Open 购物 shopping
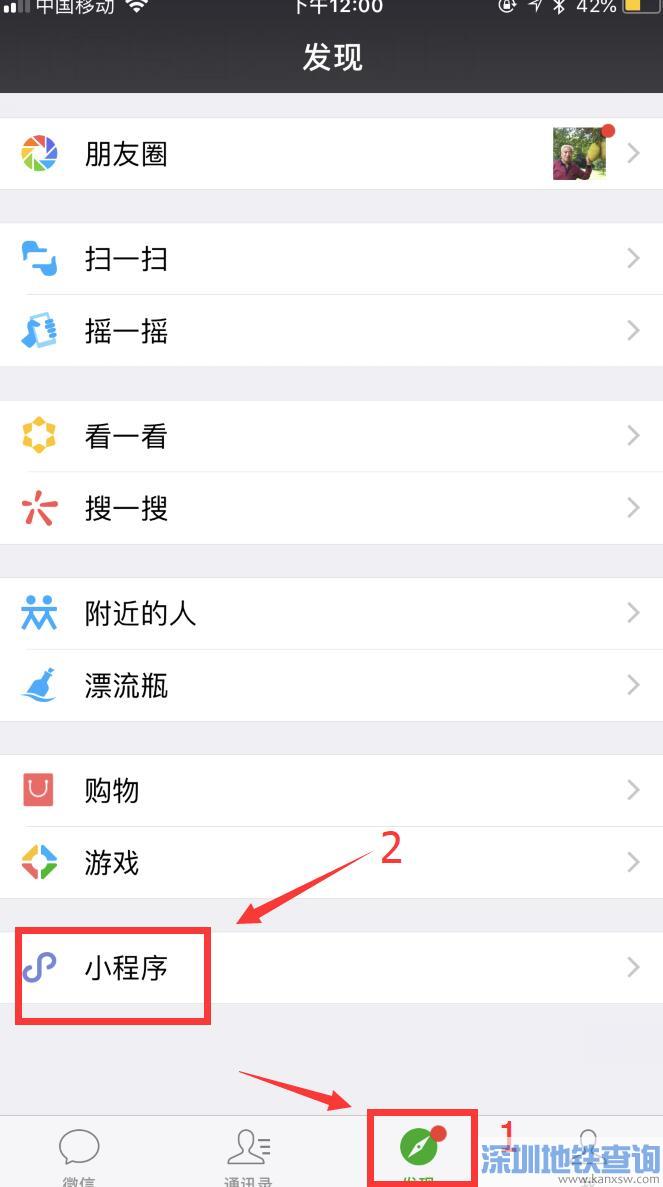This screenshot has width=663, height=1187. coord(330,791)
